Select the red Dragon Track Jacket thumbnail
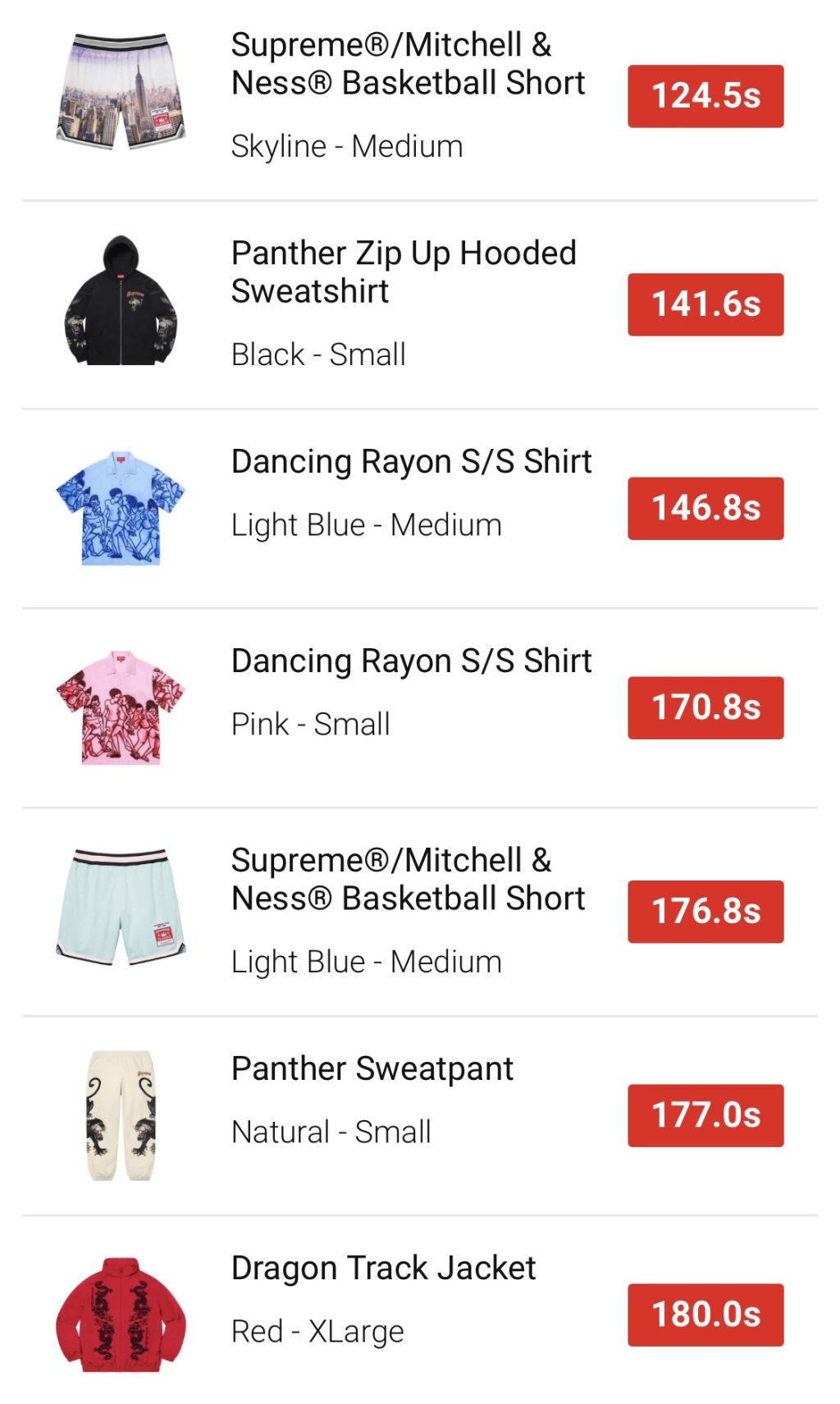This screenshot has height=1404, width=840. (x=123, y=1313)
